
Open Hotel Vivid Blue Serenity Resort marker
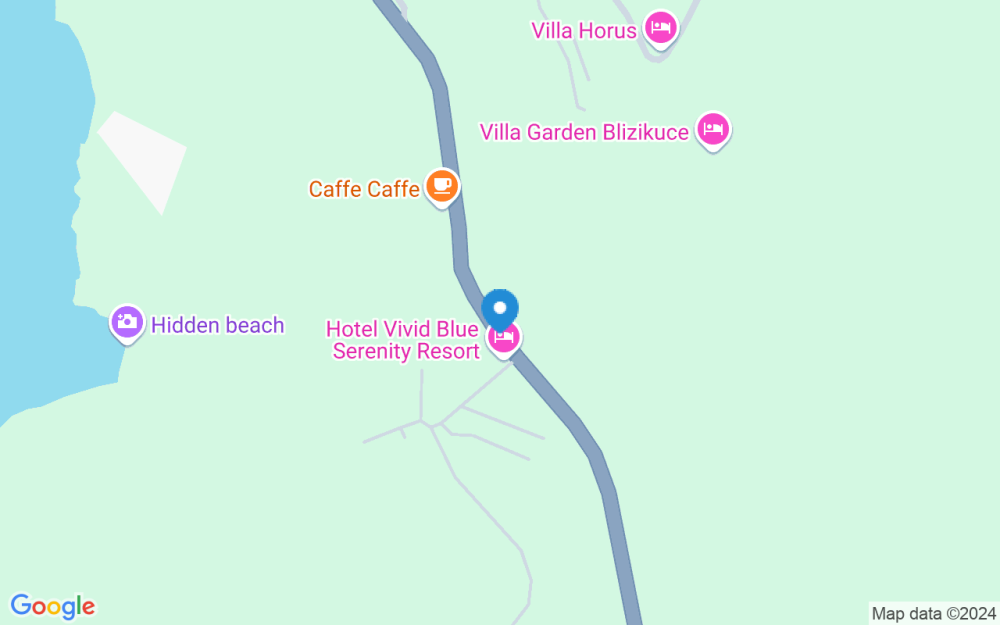click(504, 339)
